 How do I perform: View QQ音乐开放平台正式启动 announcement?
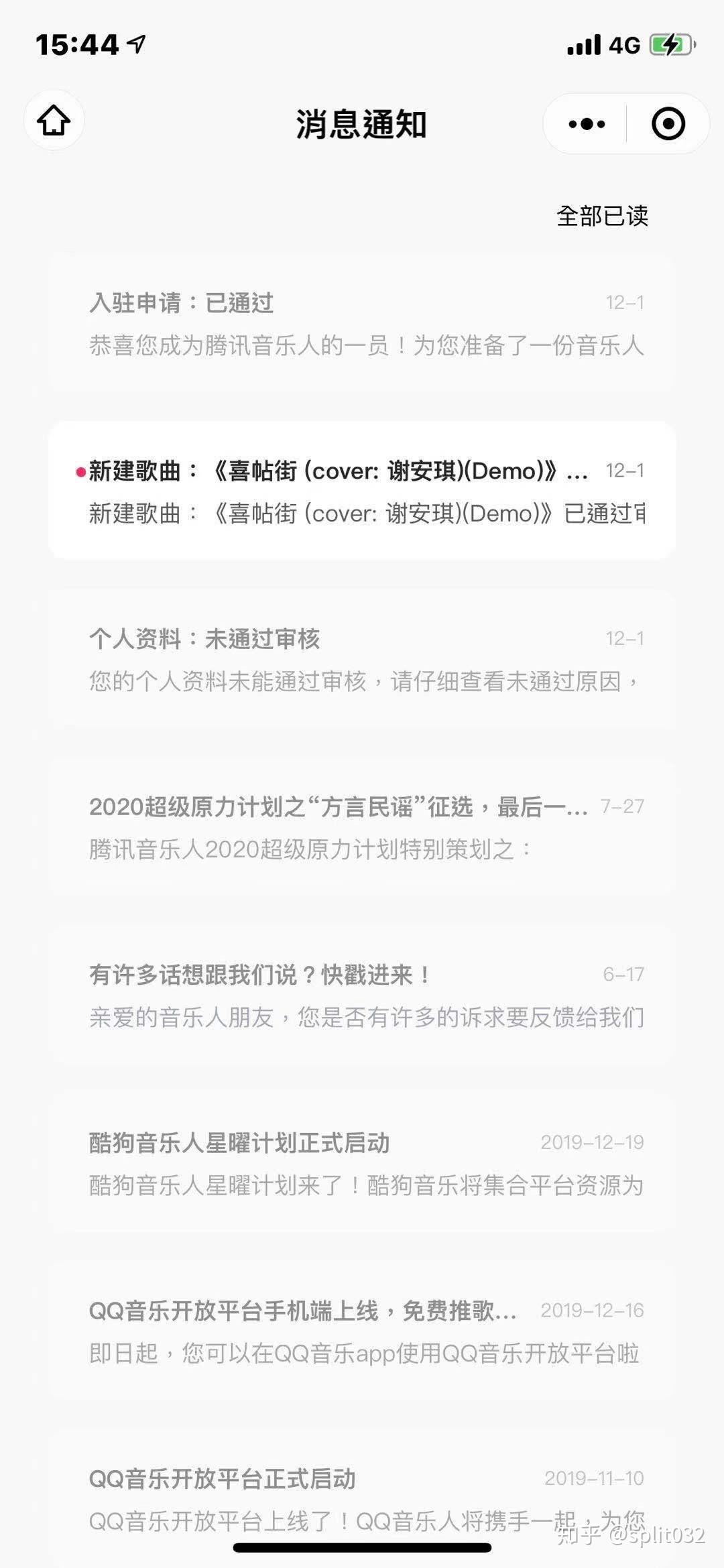coord(362,1499)
